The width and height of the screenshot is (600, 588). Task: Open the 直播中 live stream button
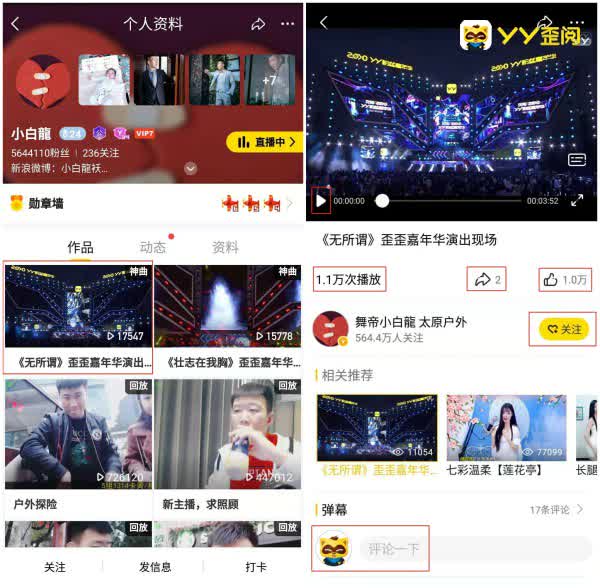click(265, 142)
